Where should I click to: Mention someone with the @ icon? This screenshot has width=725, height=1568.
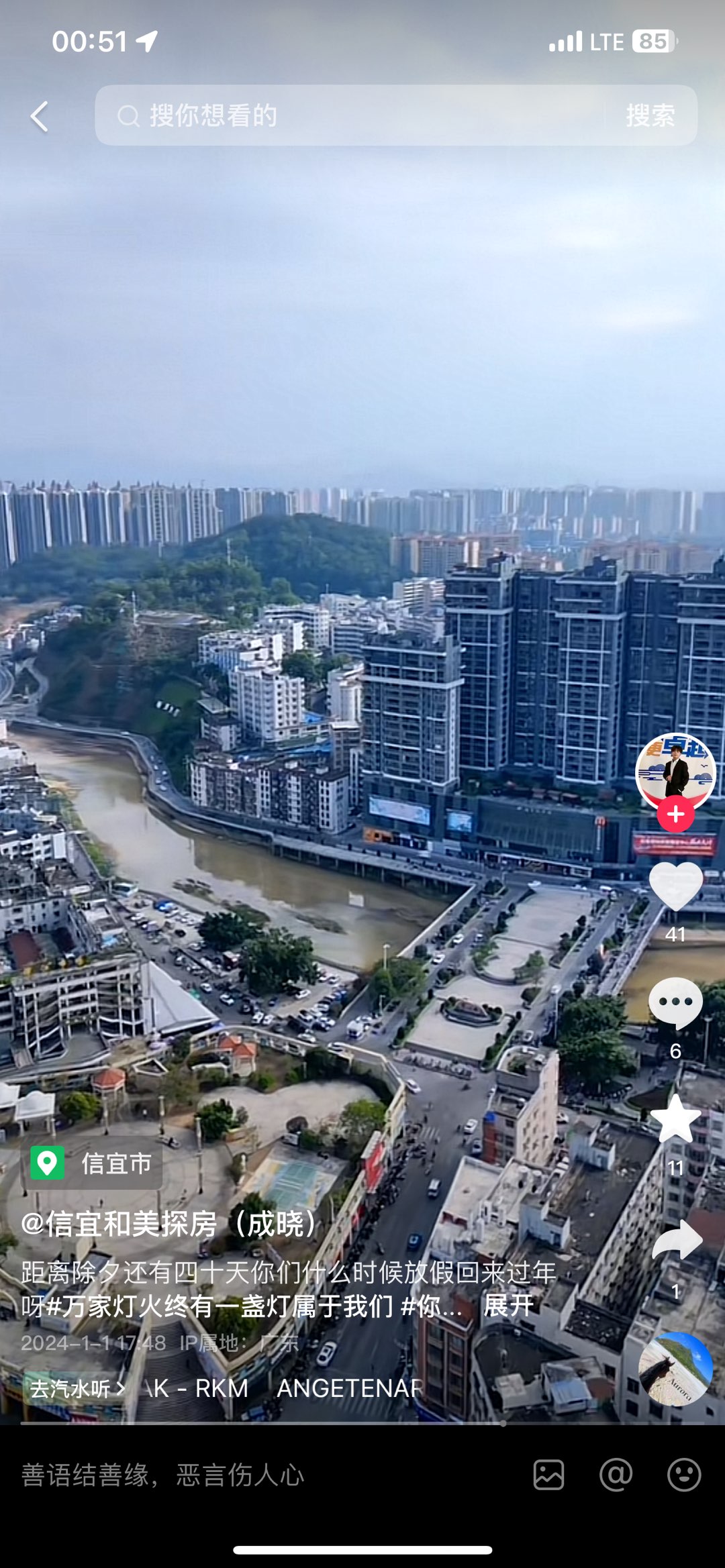(616, 1475)
